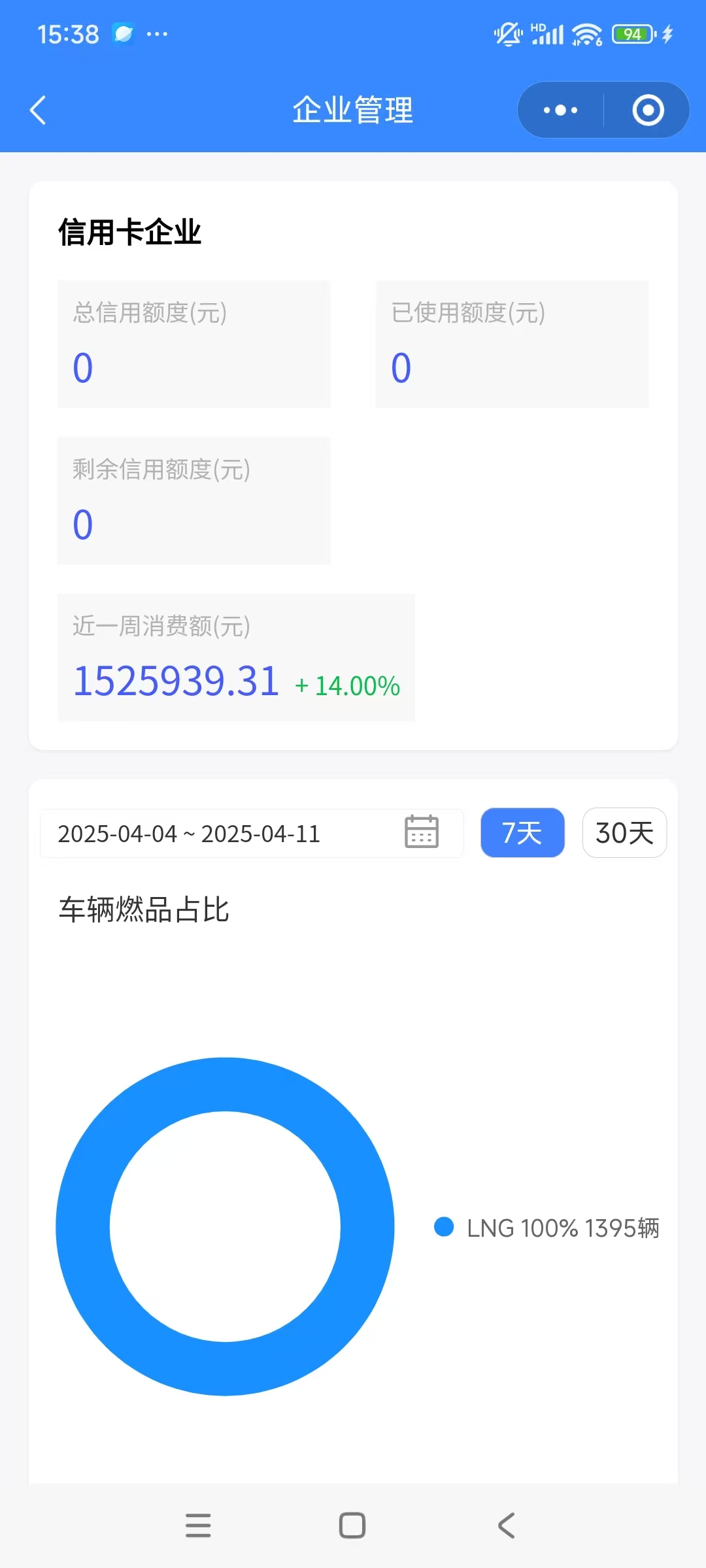Select the 7天 range button
706x1568 pixels.
[x=522, y=833]
